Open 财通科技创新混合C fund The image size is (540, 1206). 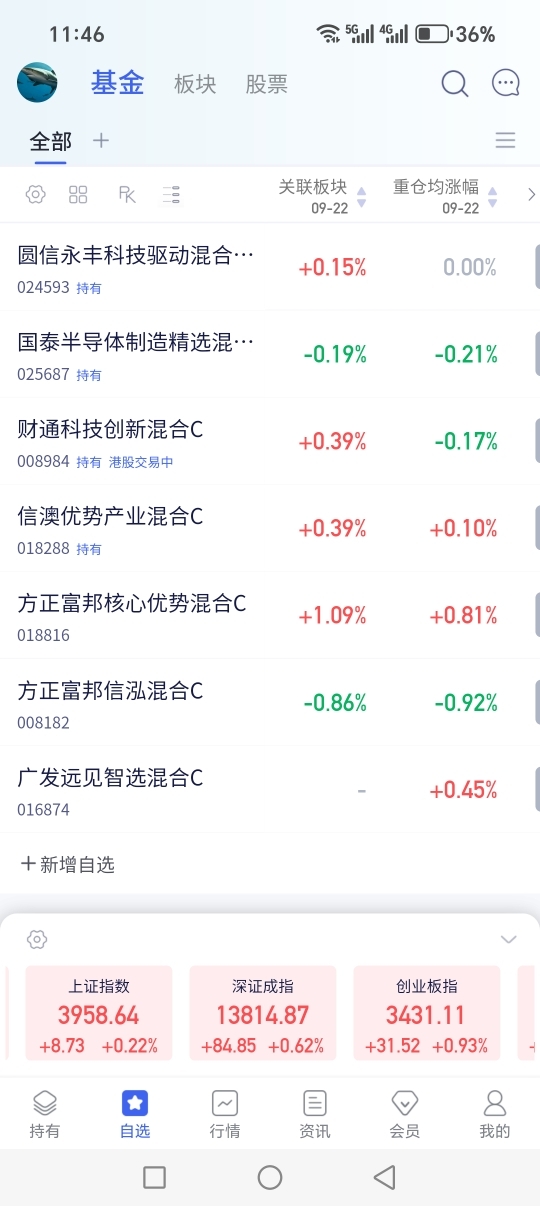click(270, 441)
